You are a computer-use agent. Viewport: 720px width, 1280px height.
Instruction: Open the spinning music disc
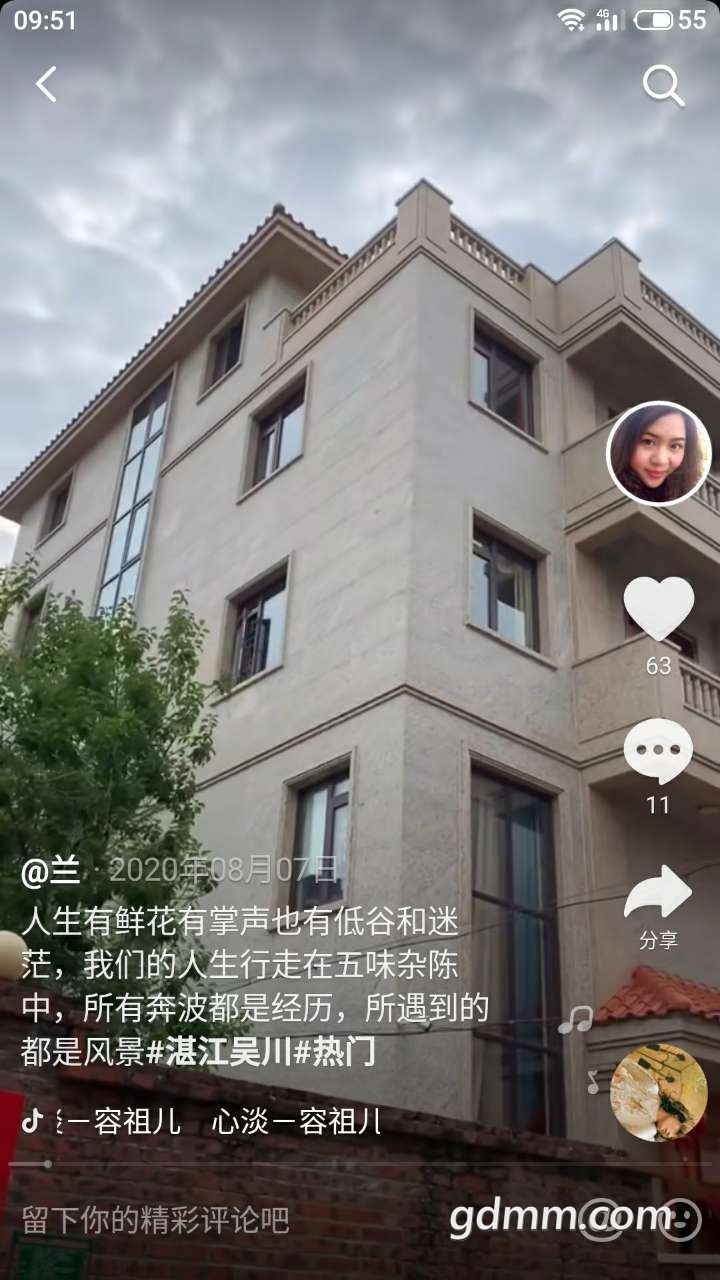click(658, 1093)
